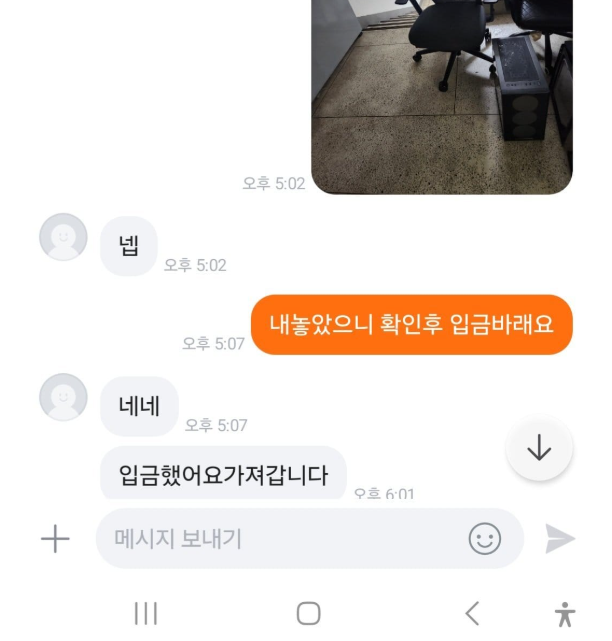Open the shared photo of chairs

pyautogui.click(x=442, y=95)
